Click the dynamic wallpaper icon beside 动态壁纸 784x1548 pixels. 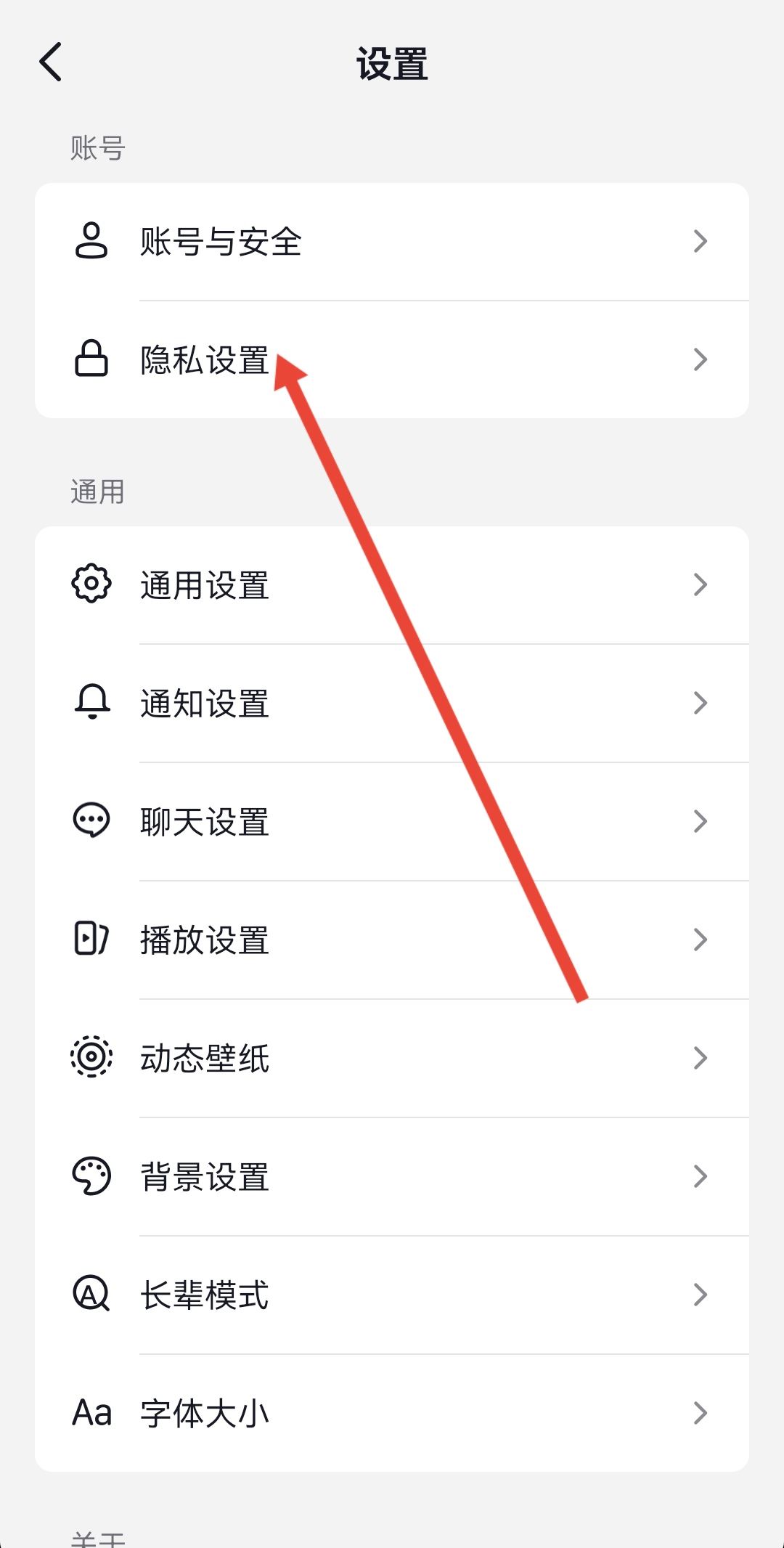91,1058
